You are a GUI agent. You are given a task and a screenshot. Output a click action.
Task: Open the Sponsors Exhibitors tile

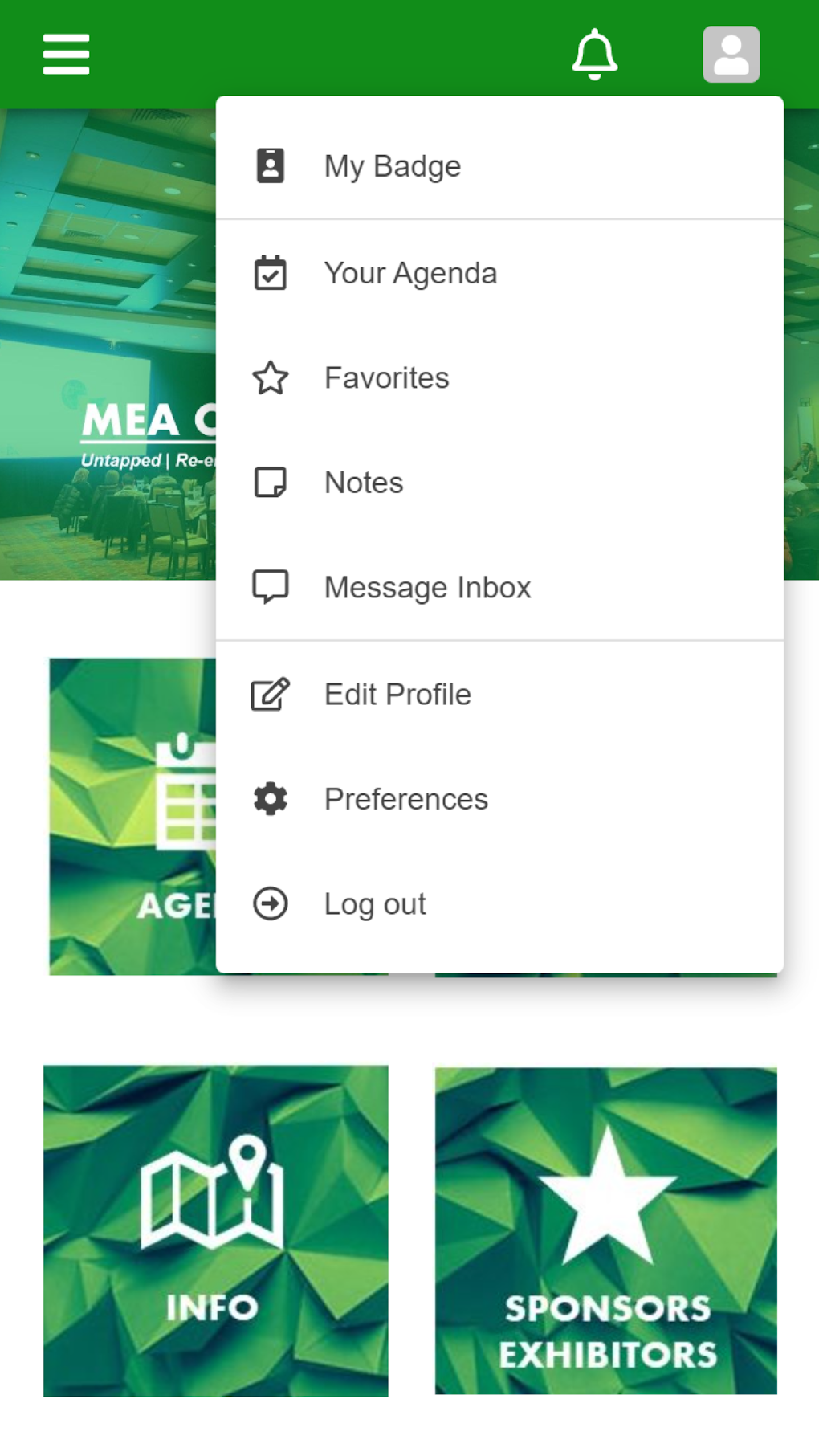[x=605, y=1230]
